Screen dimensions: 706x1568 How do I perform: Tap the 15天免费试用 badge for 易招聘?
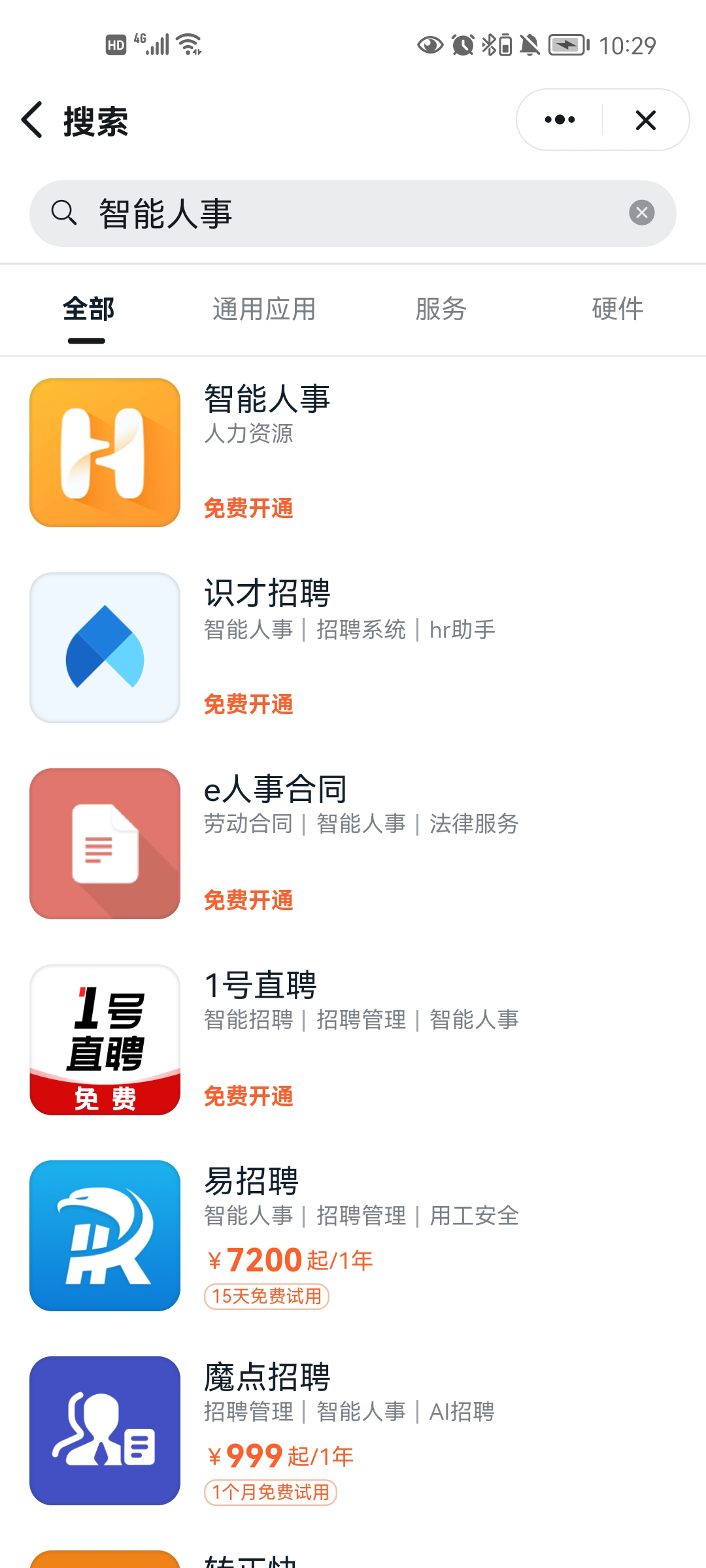[265, 1296]
